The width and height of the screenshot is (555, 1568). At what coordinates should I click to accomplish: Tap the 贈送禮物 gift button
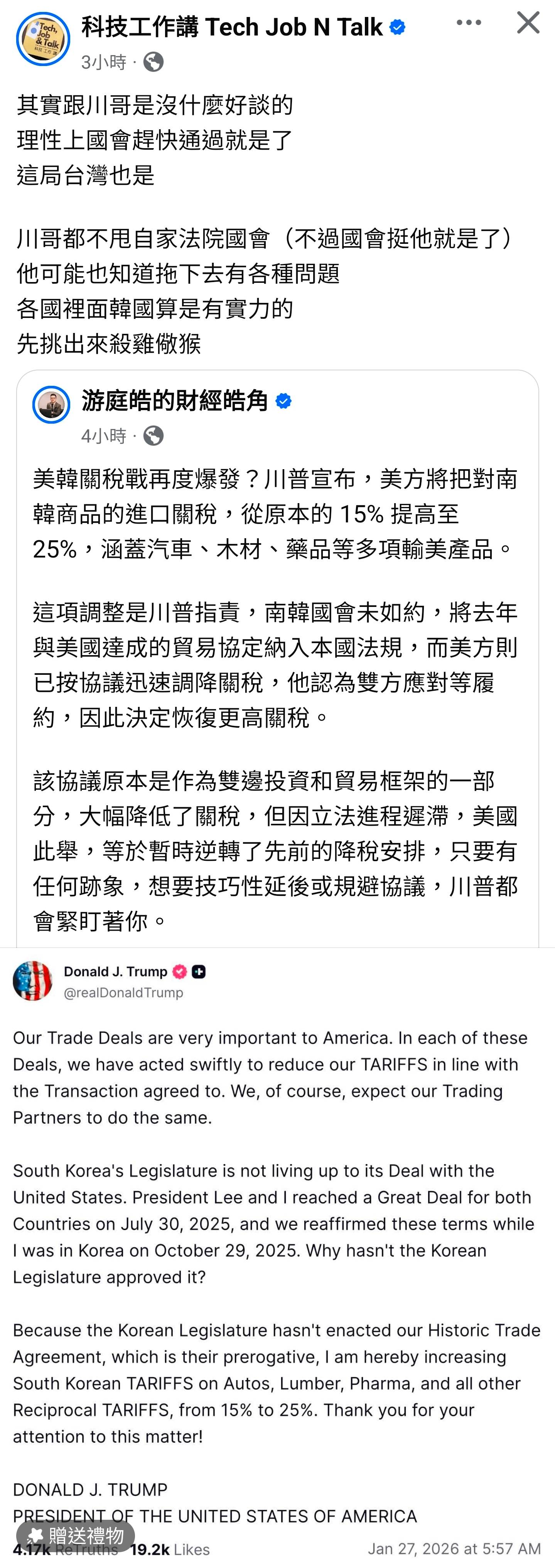click(x=76, y=1536)
